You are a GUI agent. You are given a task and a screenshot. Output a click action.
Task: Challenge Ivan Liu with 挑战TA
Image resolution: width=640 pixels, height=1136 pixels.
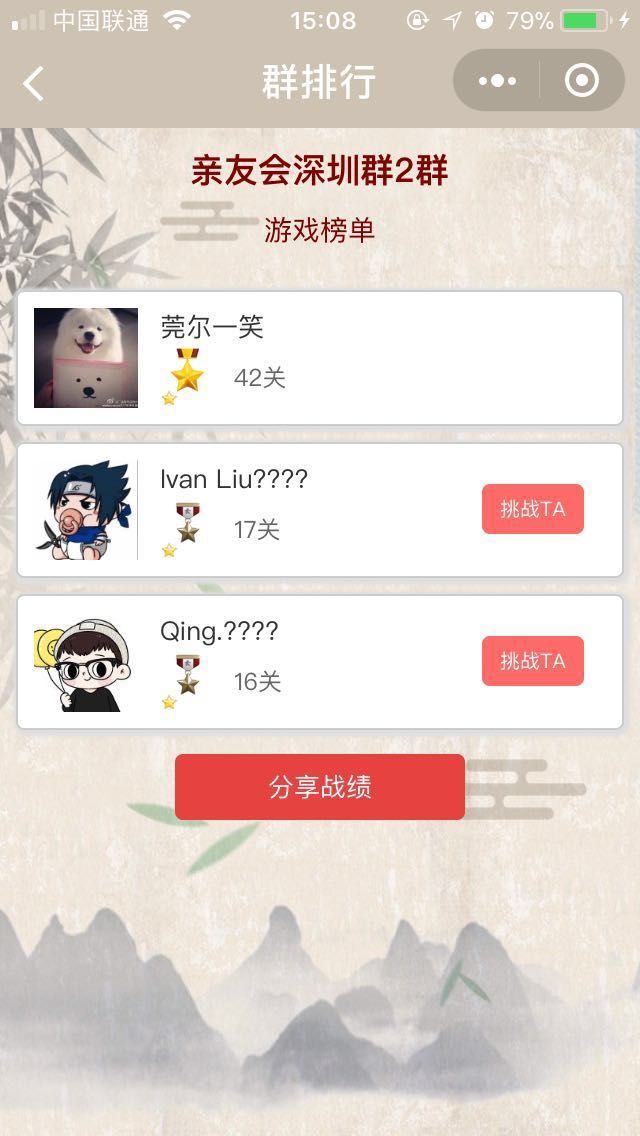click(532, 509)
